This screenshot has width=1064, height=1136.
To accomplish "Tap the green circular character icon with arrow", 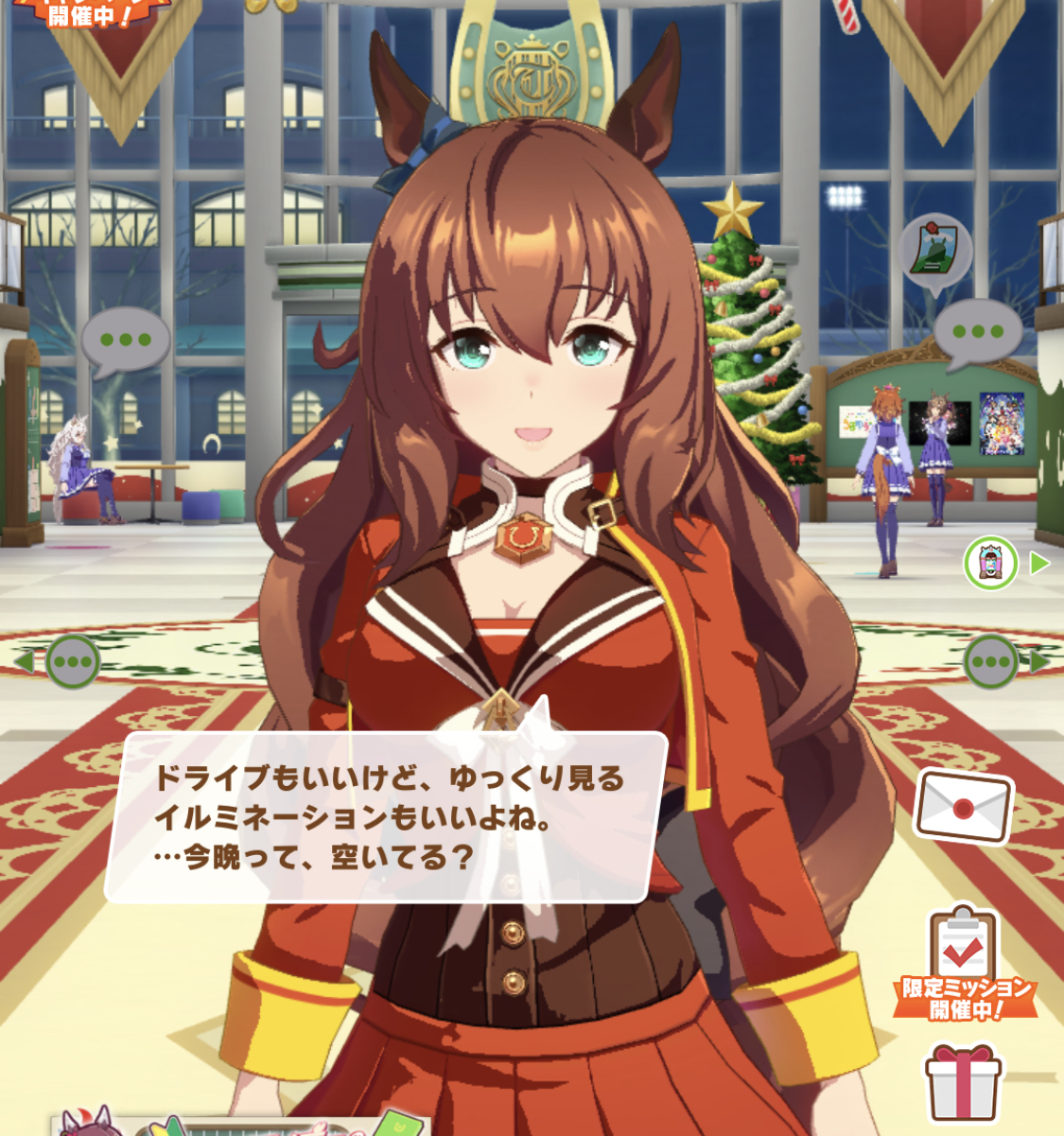I will click(990, 563).
